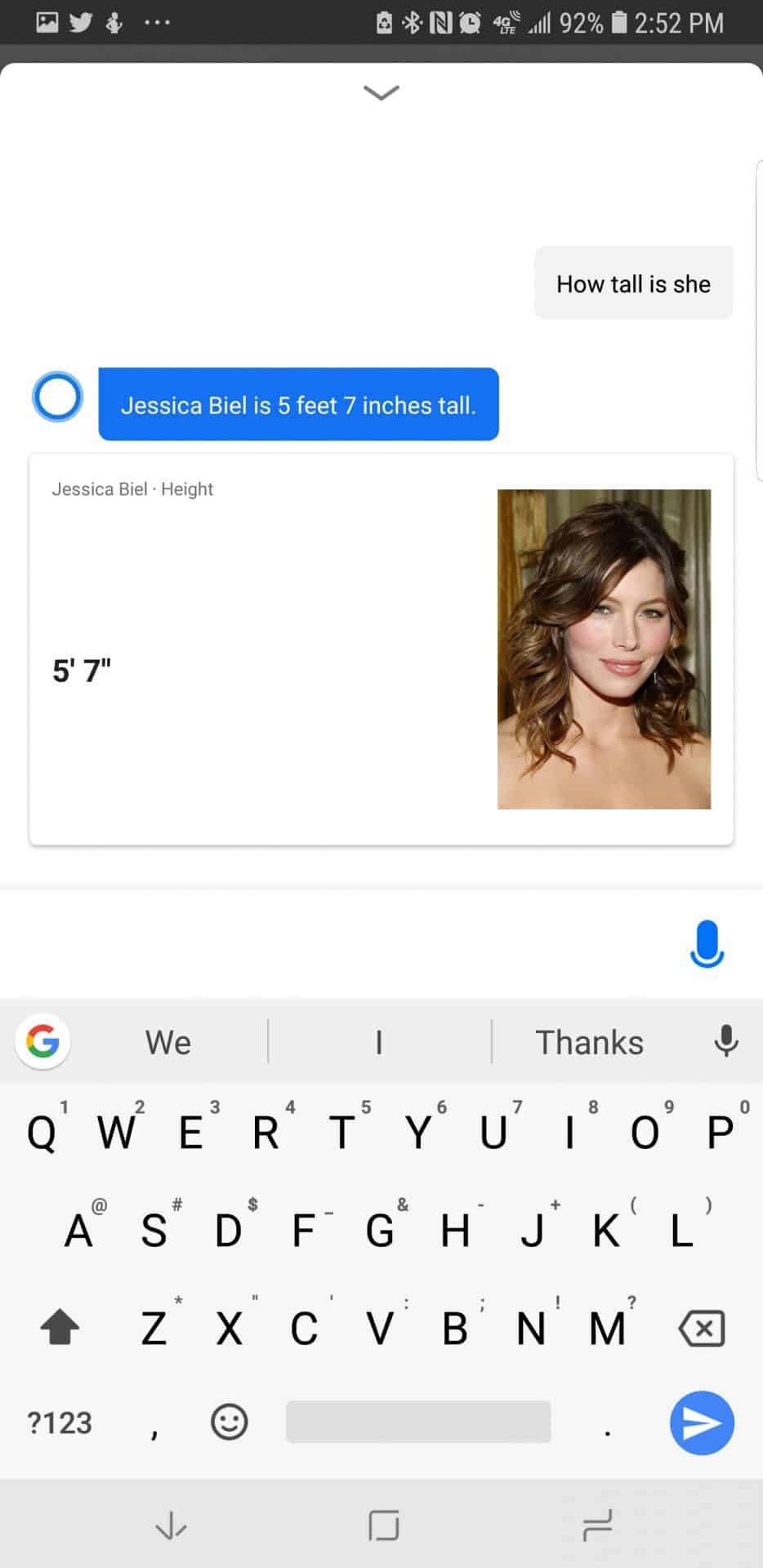Viewport: 763px width, 1568px height.
Task: Start keyboard voice typing
Action: [x=725, y=1040]
